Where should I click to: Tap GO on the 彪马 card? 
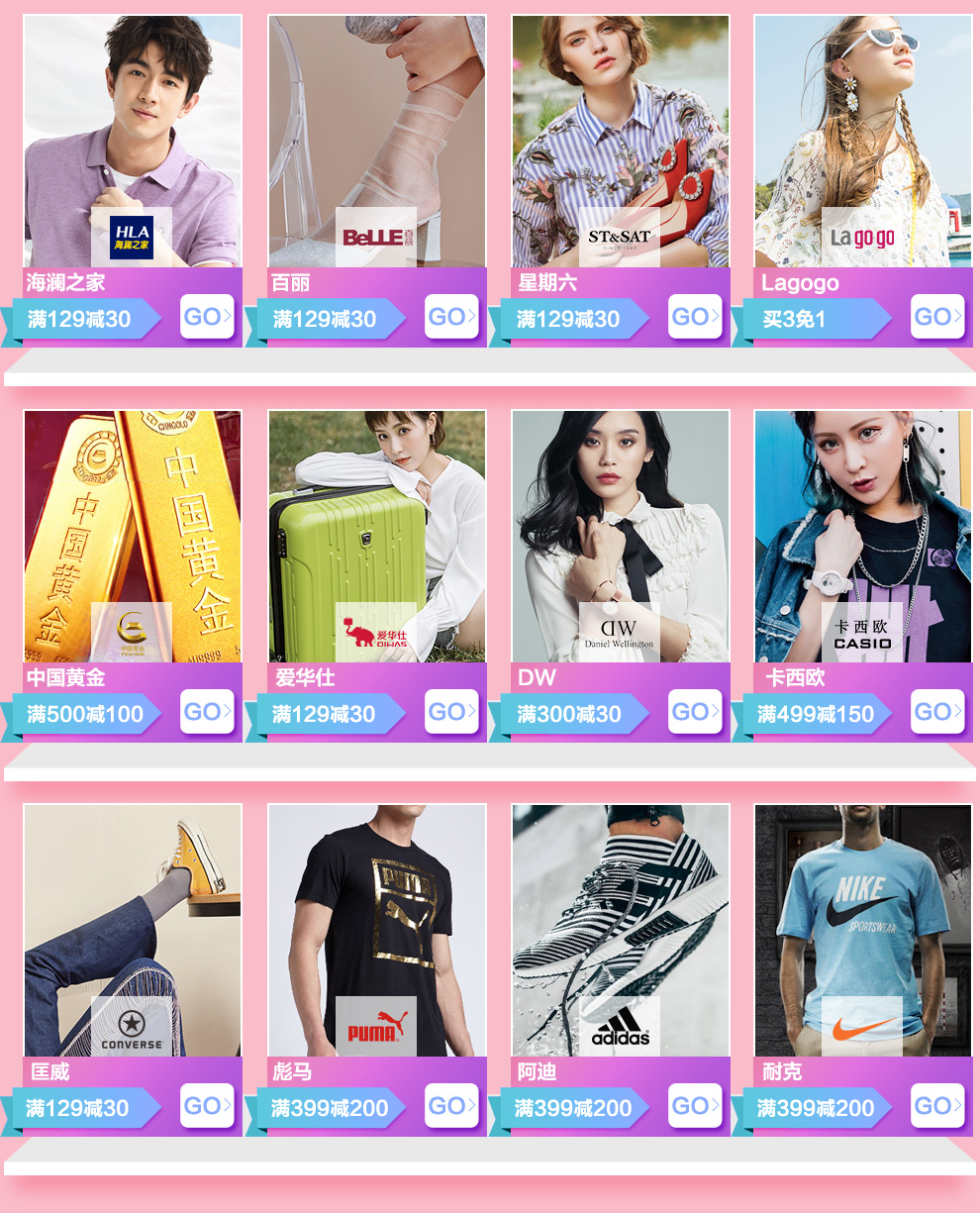(451, 1105)
